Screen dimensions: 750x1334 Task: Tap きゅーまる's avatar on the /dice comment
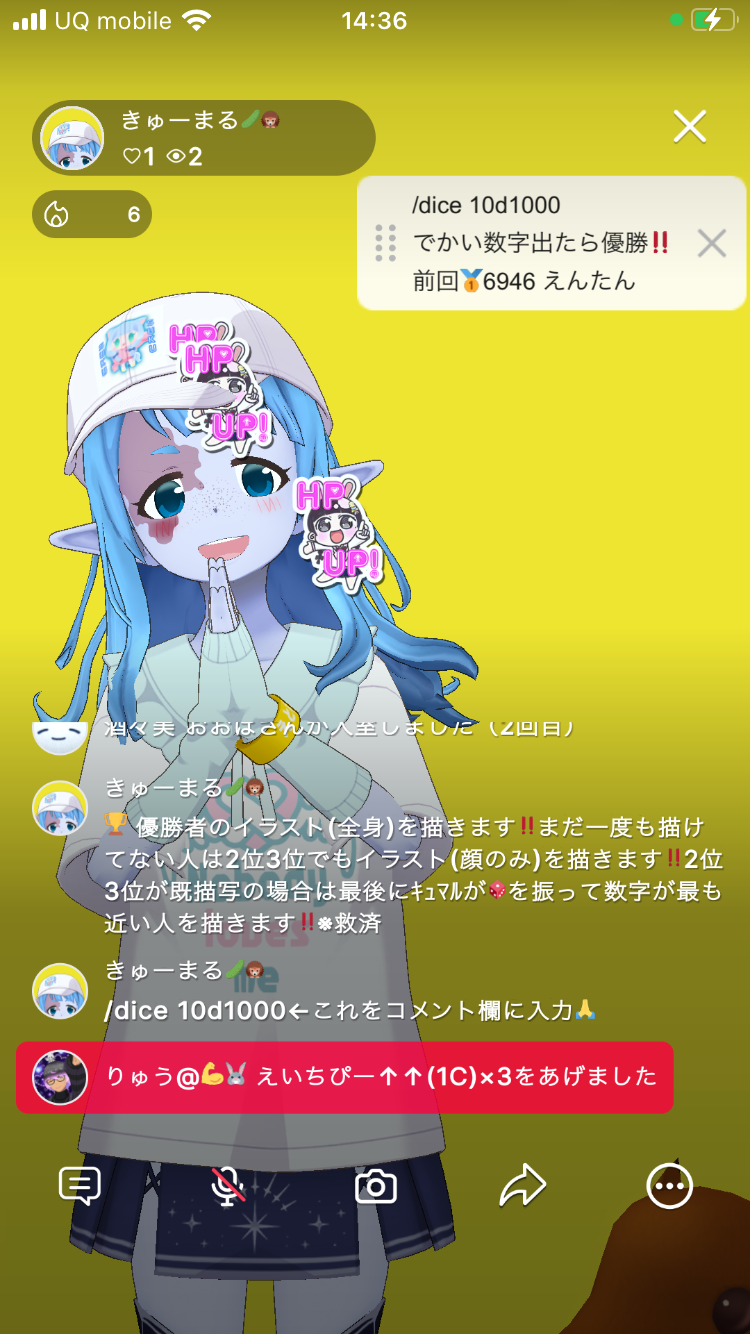60,990
